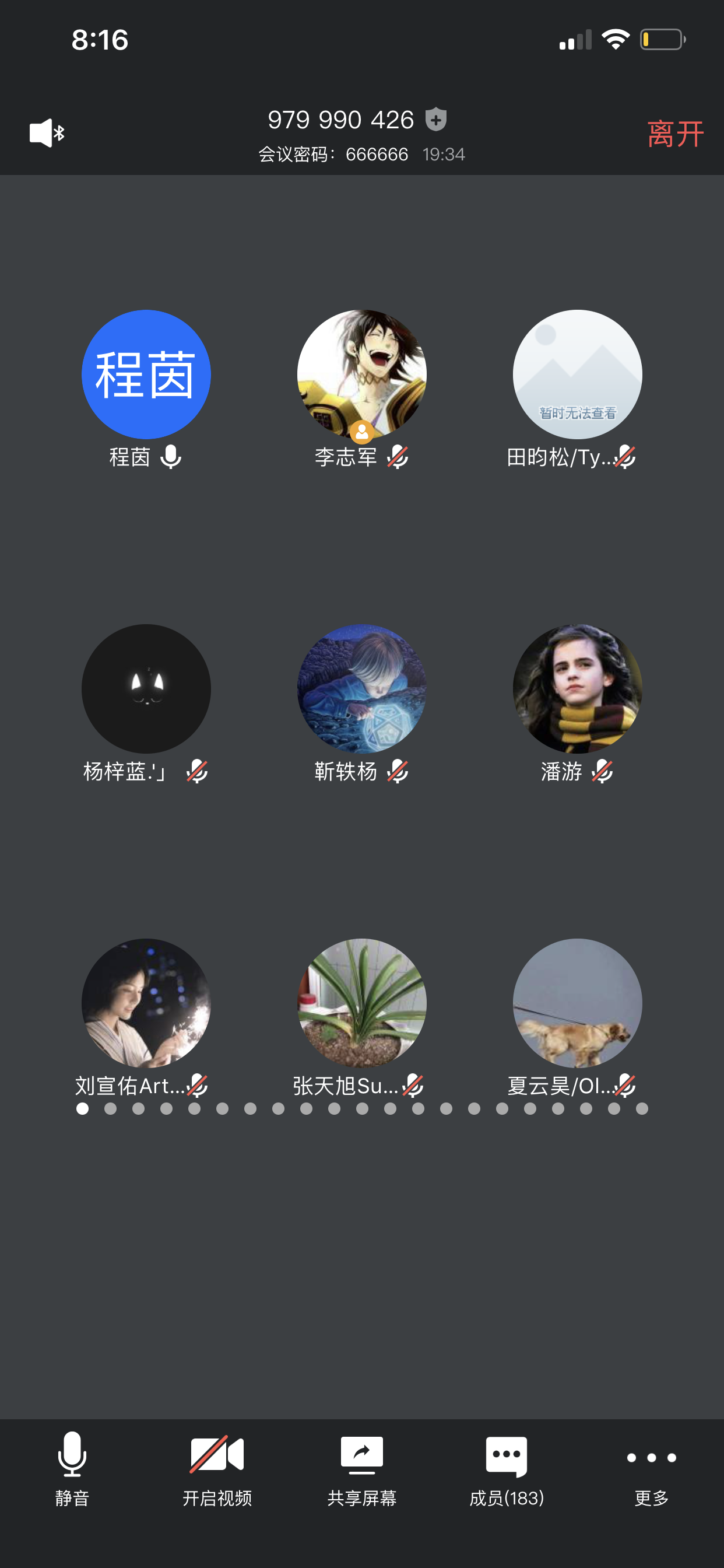Select participant 夏云昊's avatar
Image resolution: width=724 pixels, height=1568 pixels.
[x=577, y=1003]
